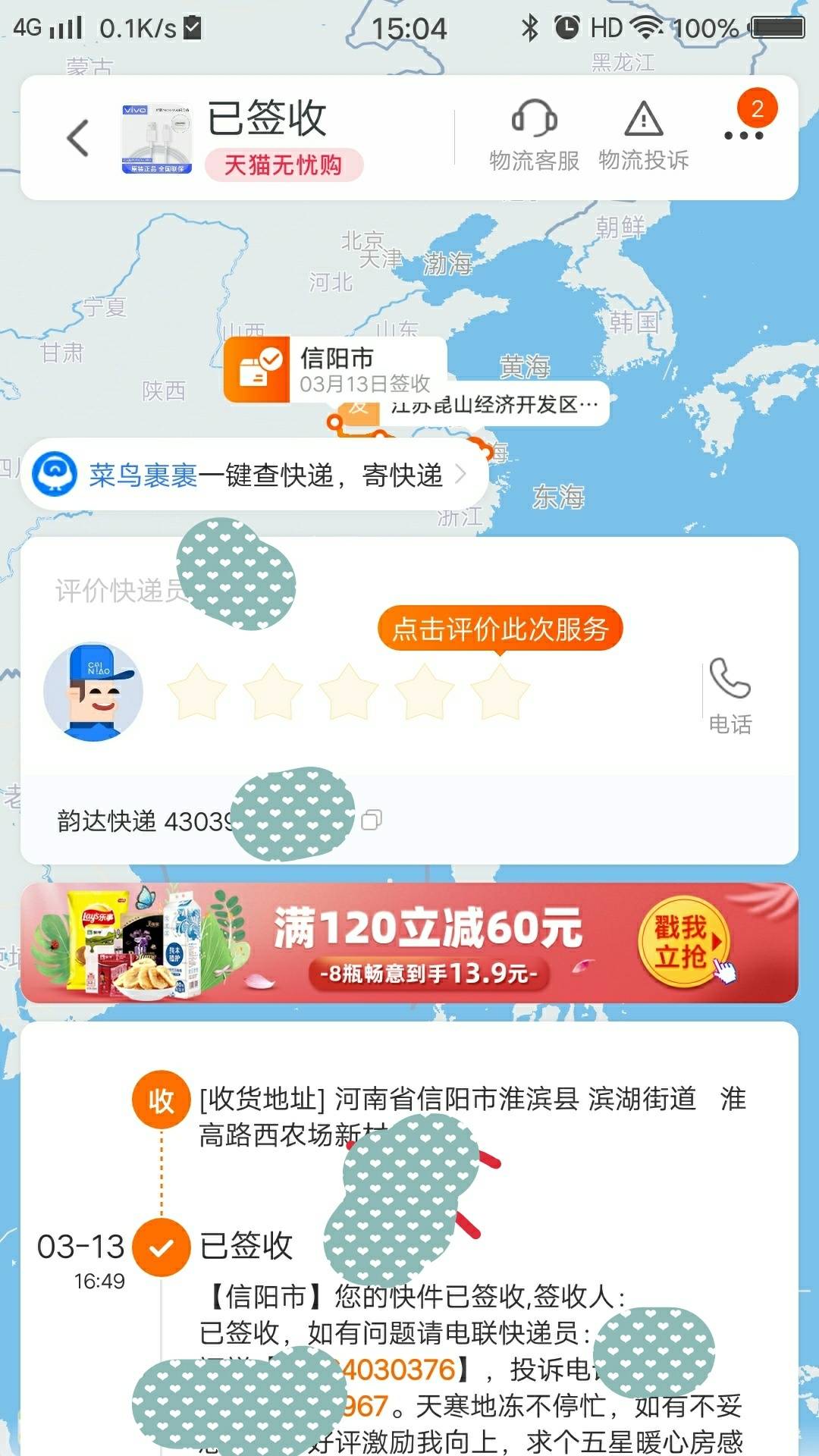
Task: Open 物流客服 logistics customer service
Action: (x=534, y=136)
